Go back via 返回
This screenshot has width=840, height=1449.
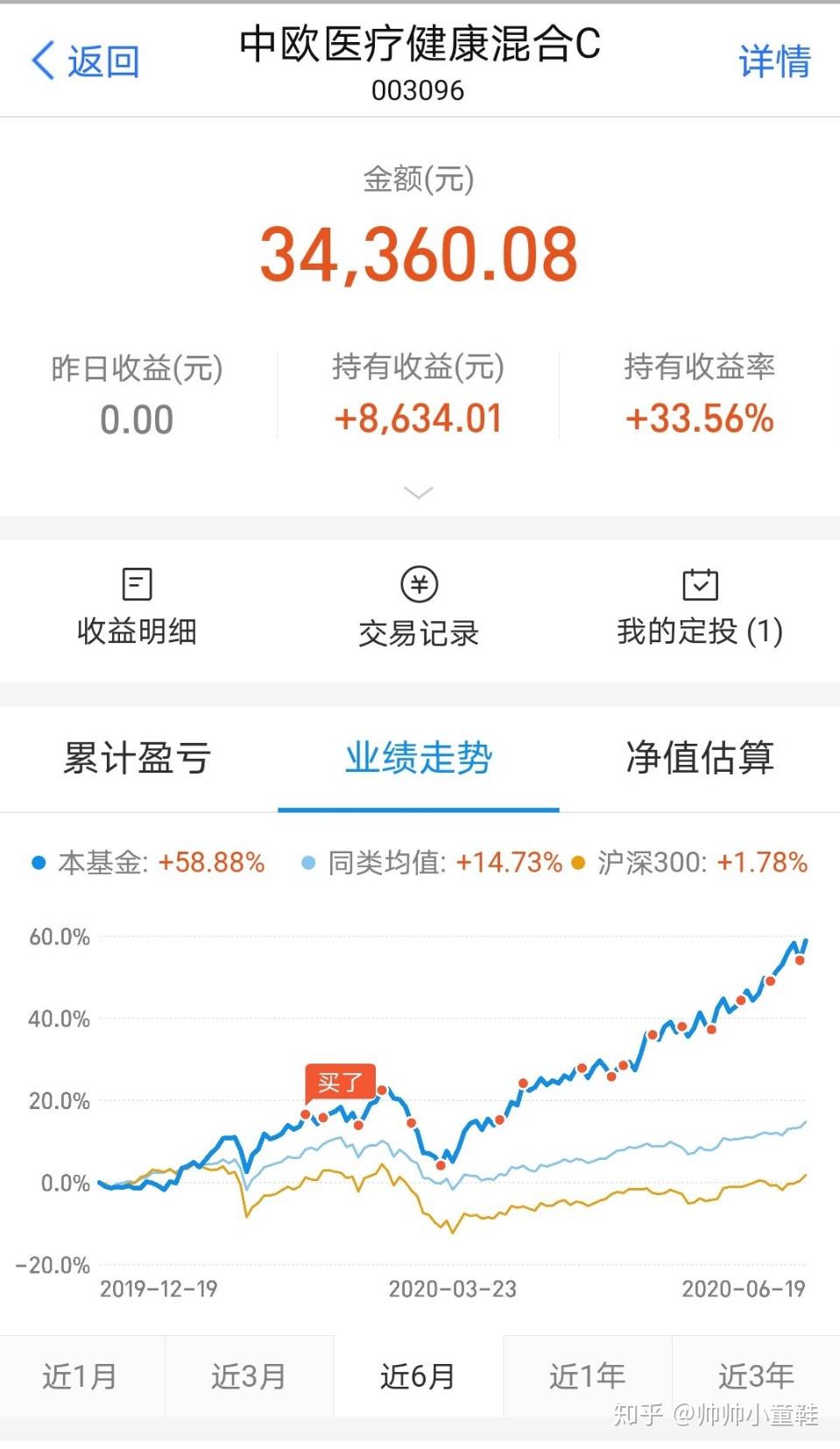coord(85,61)
